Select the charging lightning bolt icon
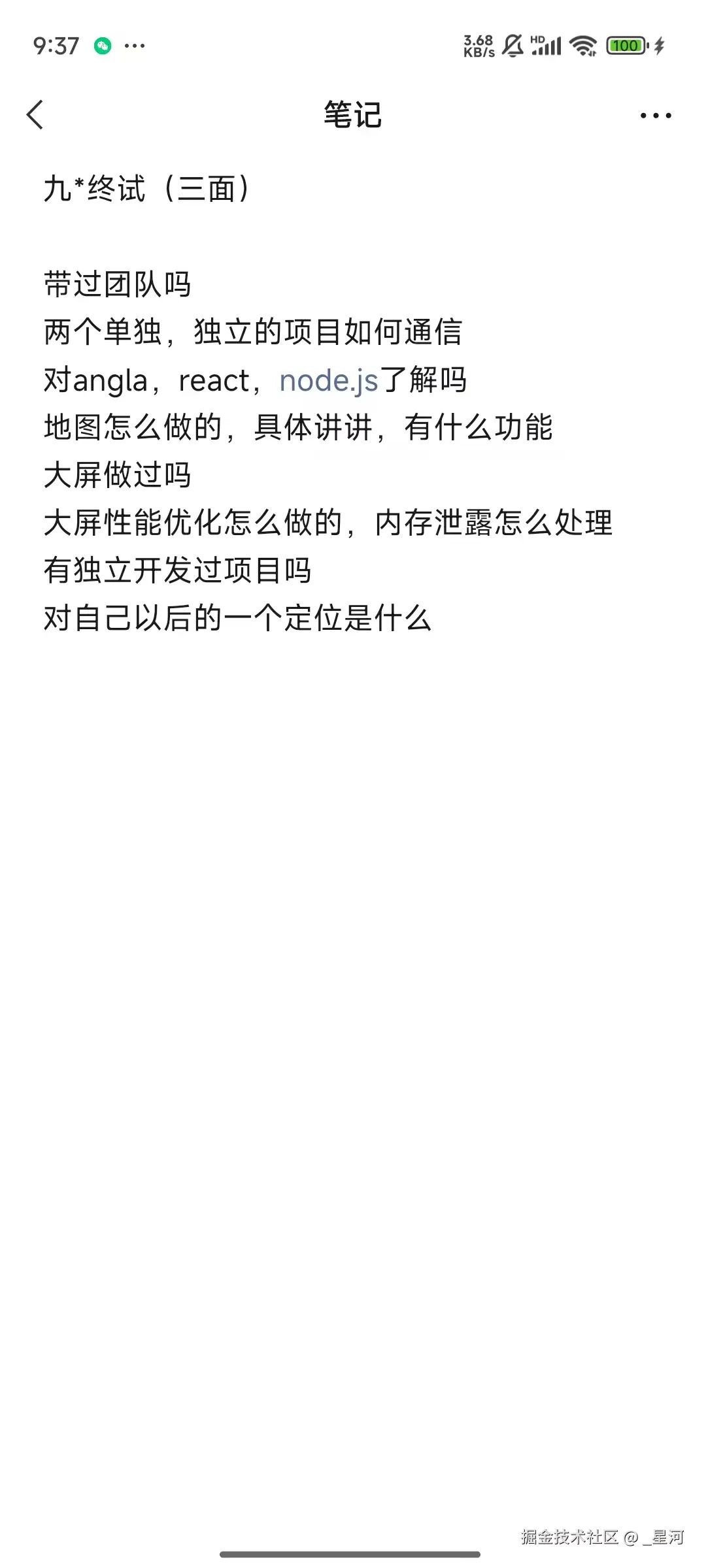The image size is (706, 1568). (x=657, y=46)
